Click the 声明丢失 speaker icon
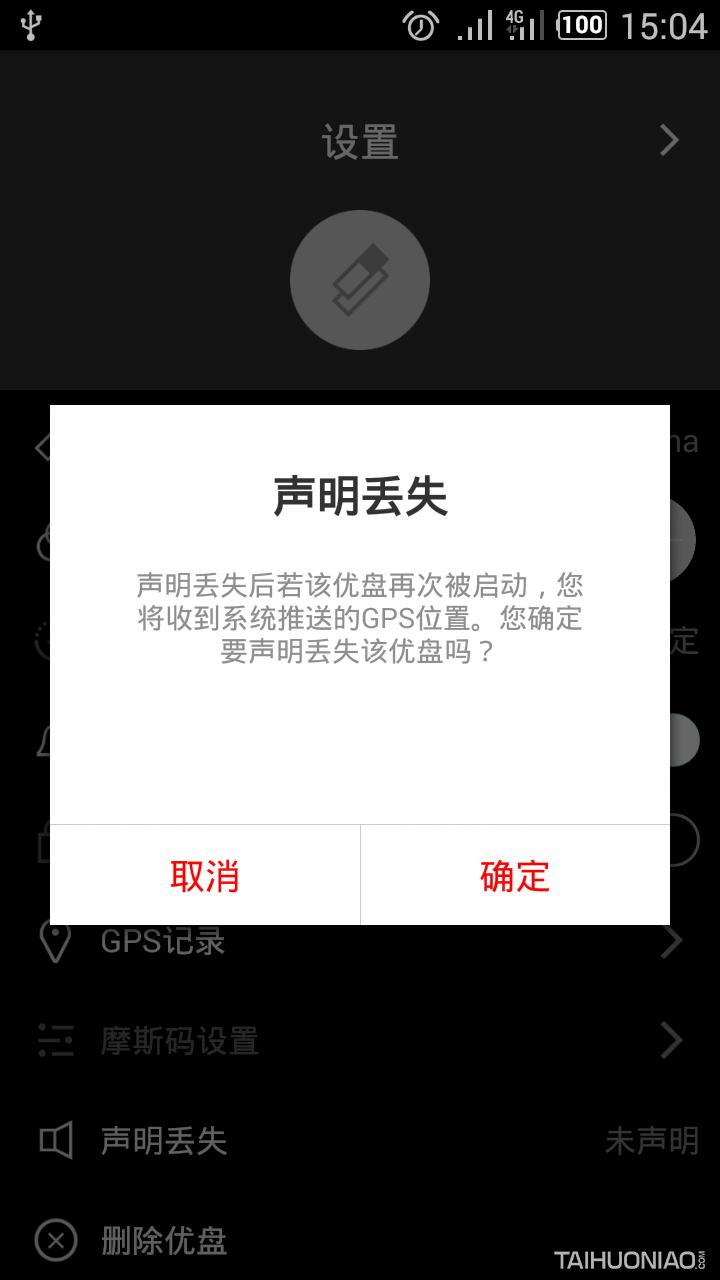The width and height of the screenshot is (720, 1280). (x=58, y=1140)
